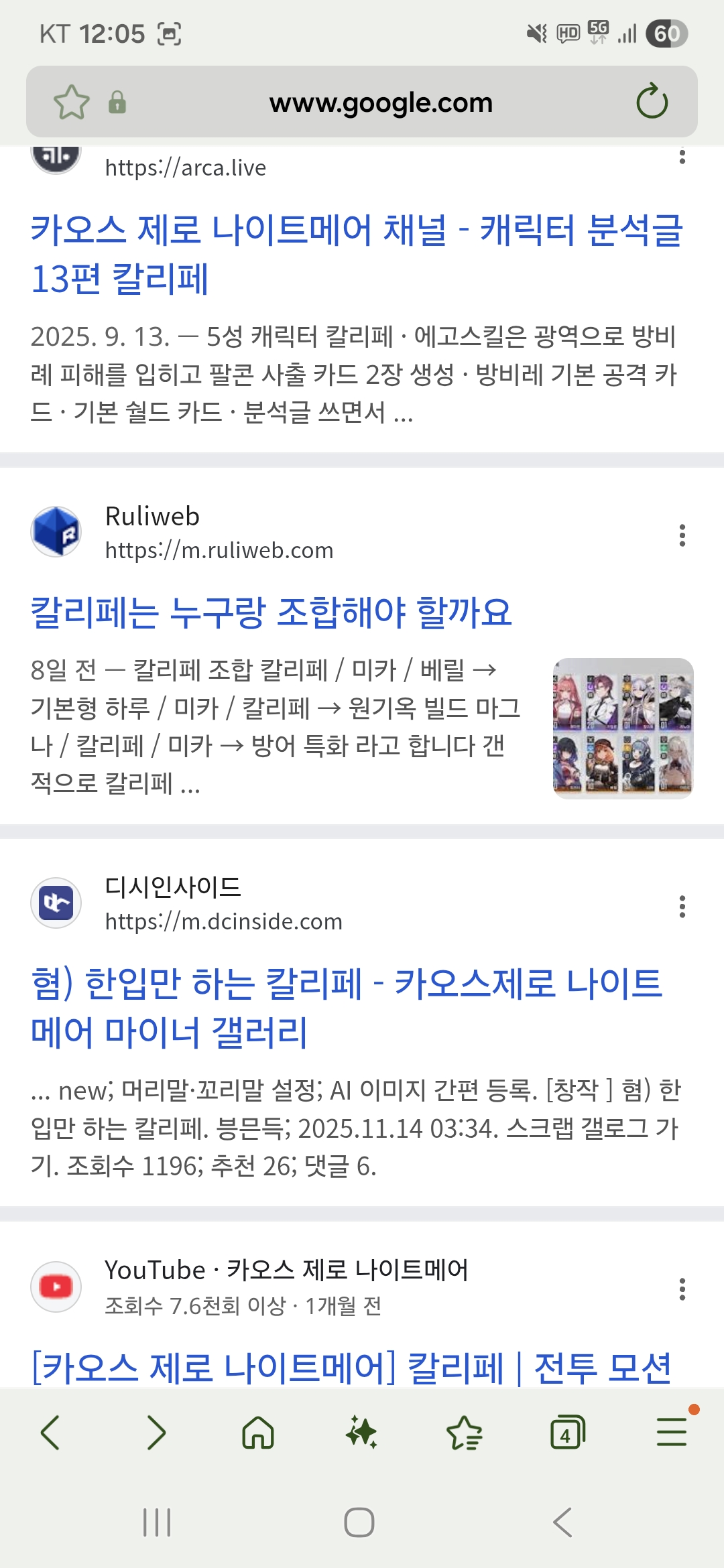Screen dimensions: 724x1568
Task: Tap the www.google.com address bar
Action: pyautogui.click(x=381, y=103)
